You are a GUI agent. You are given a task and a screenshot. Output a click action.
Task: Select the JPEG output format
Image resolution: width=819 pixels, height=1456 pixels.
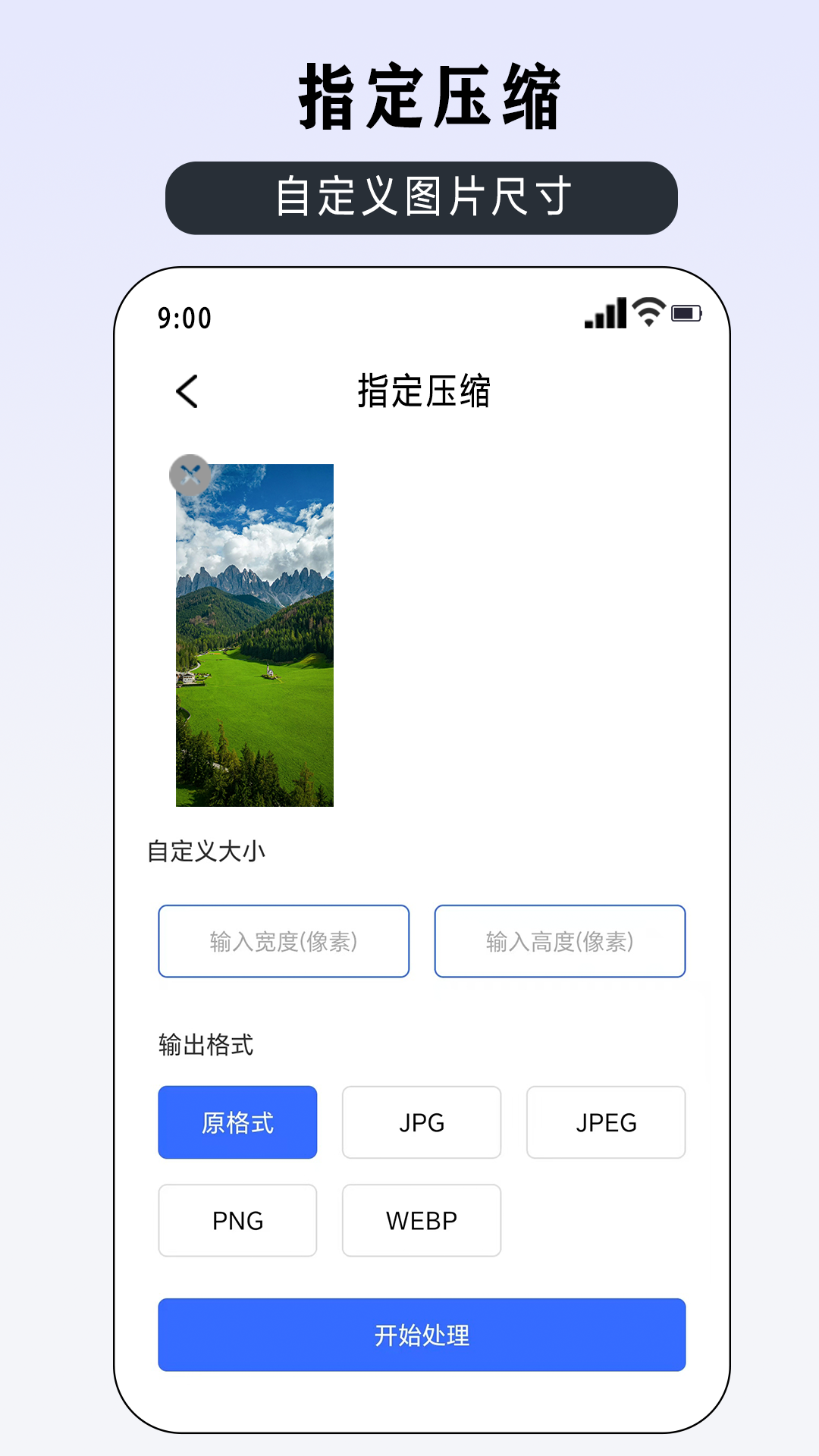point(606,1122)
